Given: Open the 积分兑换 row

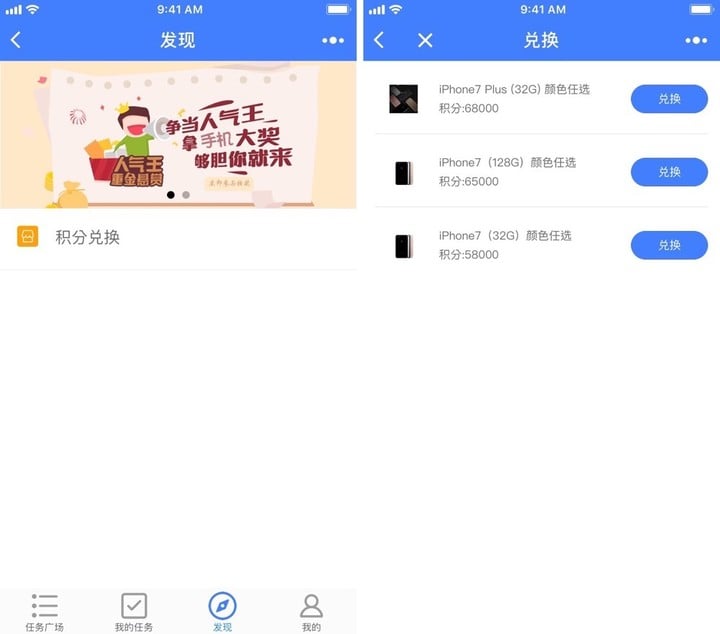Looking at the screenshot, I should tap(178, 237).
